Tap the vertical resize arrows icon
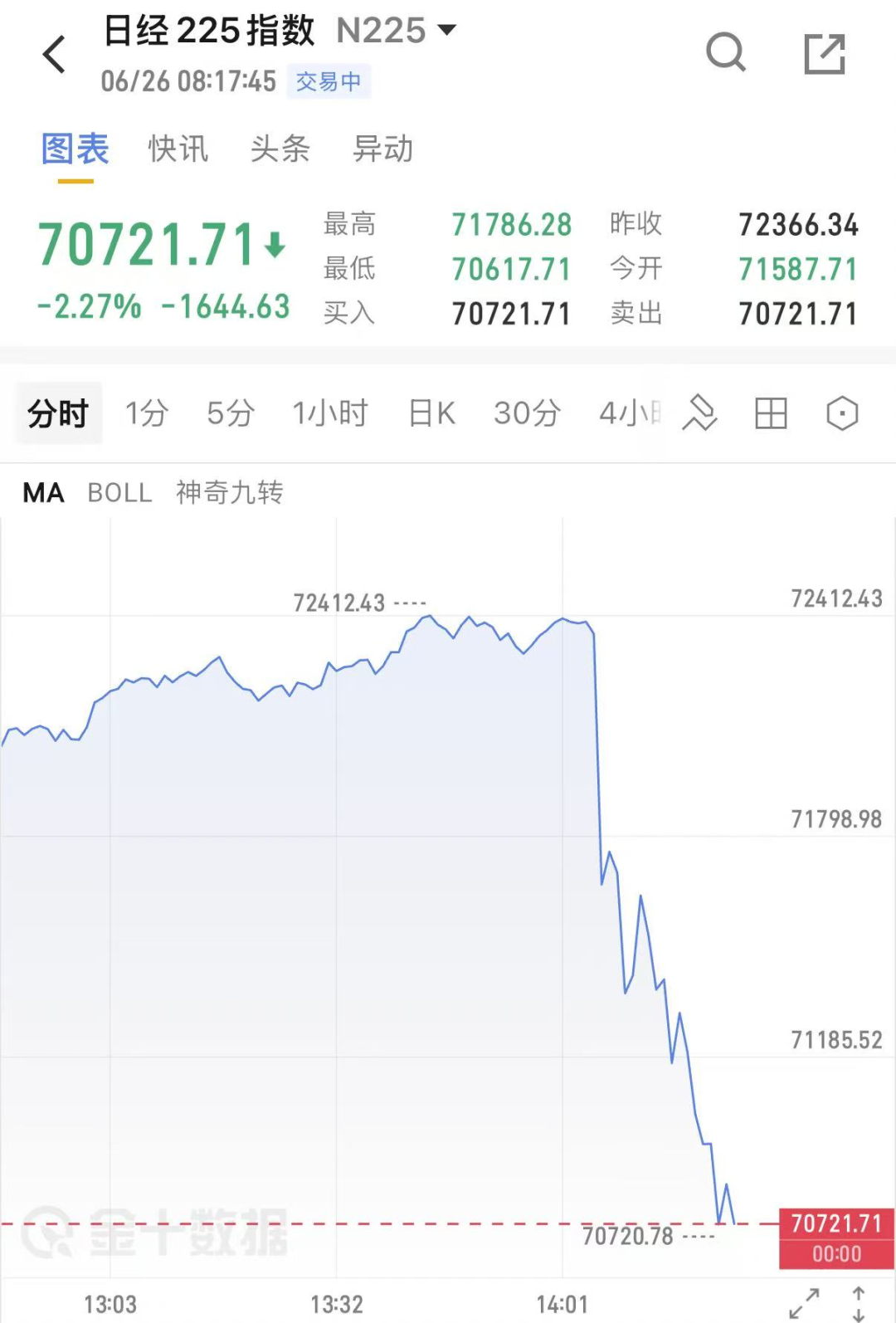Screen dimensions: 896x1323 (x=859, y=1303)
